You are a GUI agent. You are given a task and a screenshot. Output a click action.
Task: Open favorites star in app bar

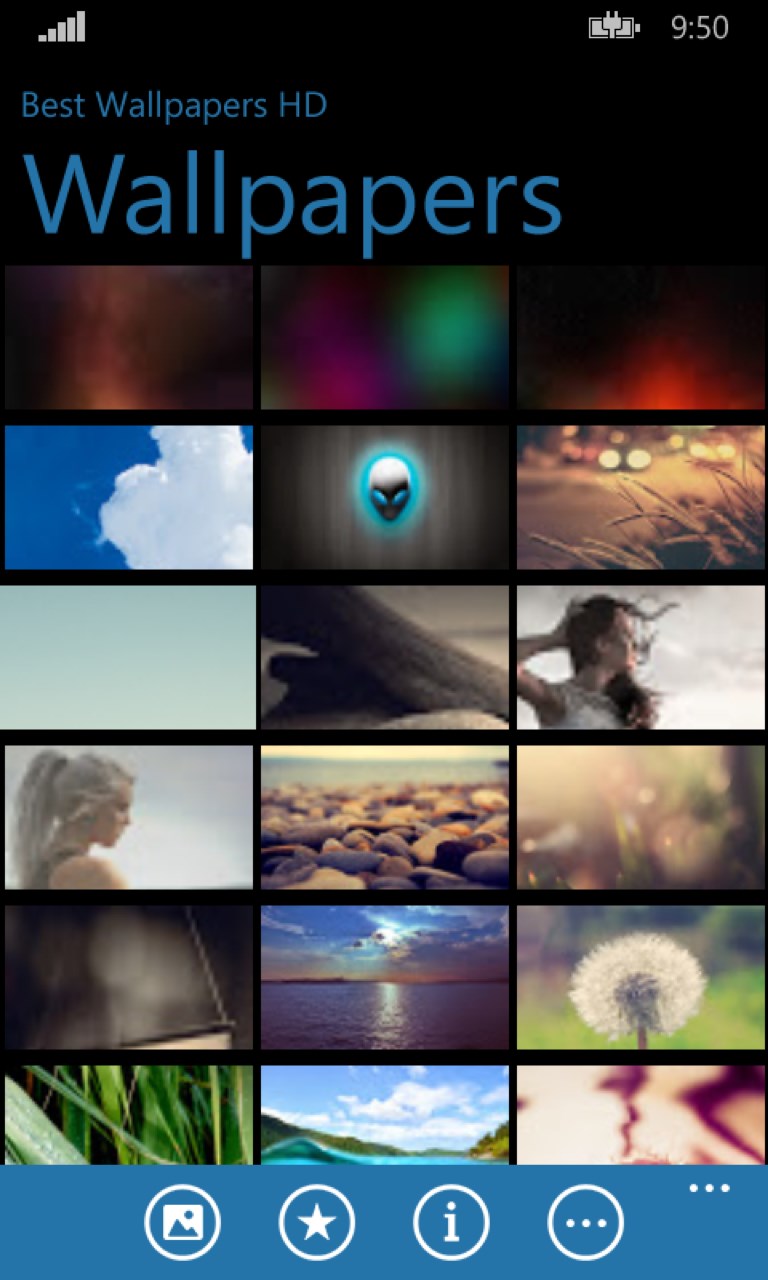pyautogui.click(x=317, y=1222)
